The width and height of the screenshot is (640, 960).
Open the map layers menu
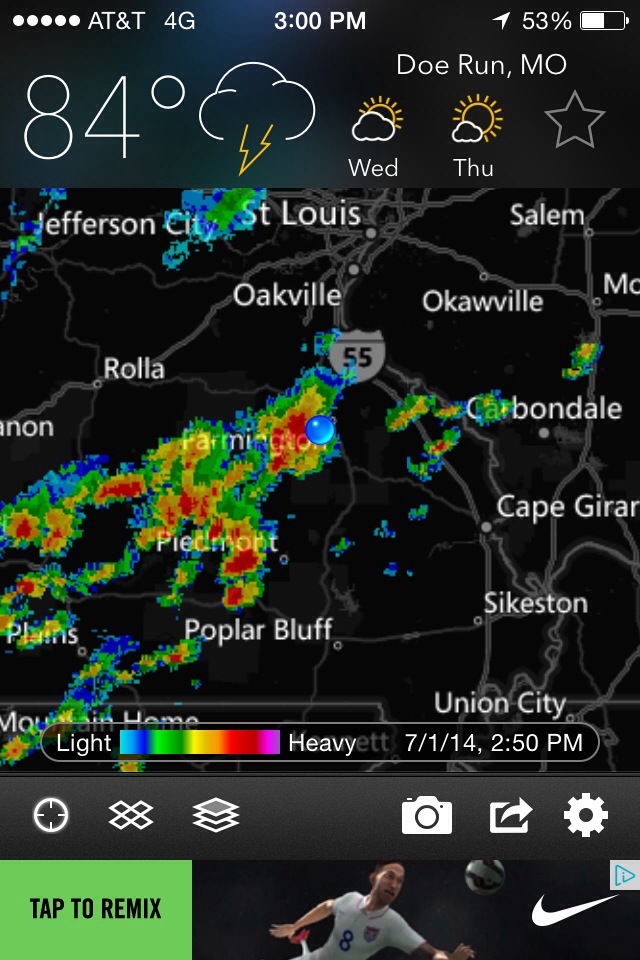[216, 816]
